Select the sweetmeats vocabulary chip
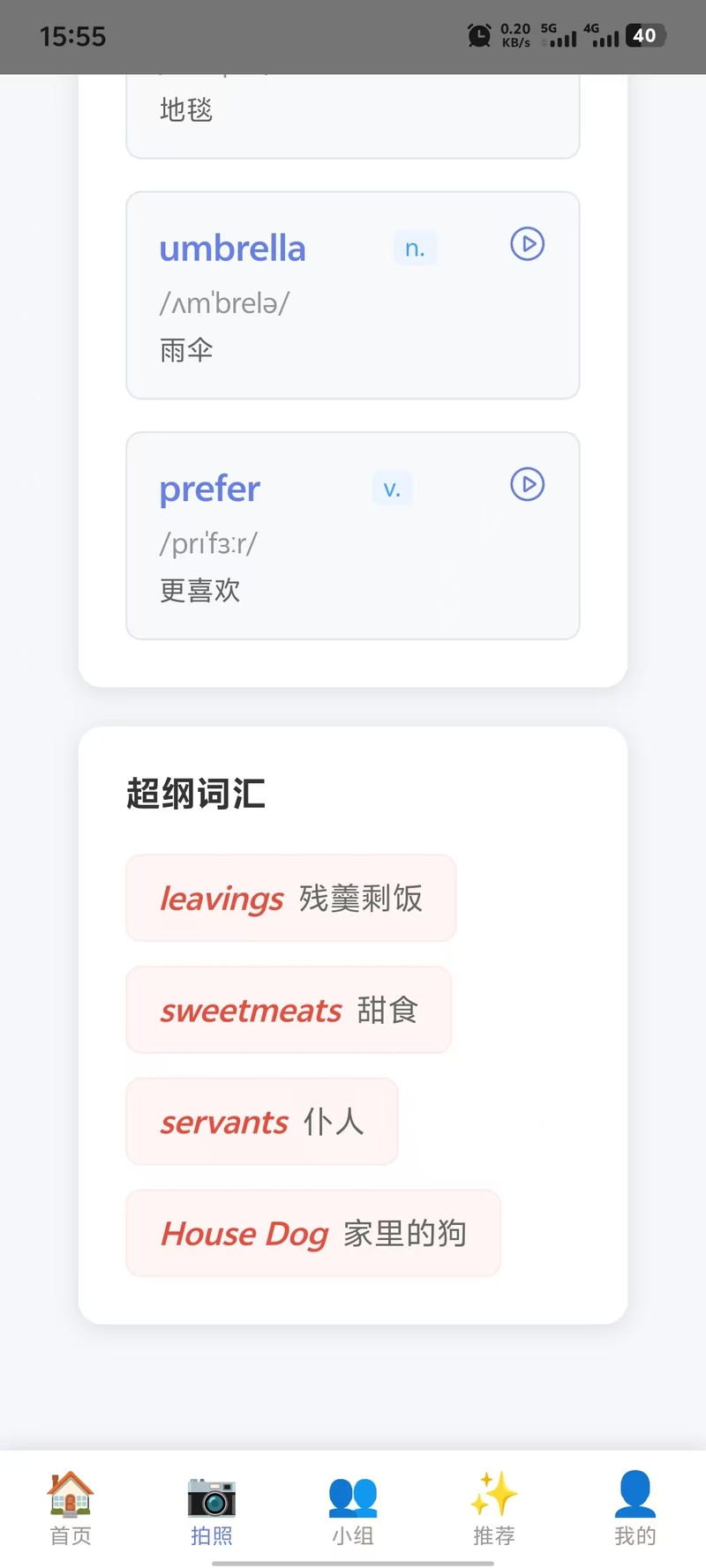This screenshot has width=706, height=1568. click(289, 1010)
